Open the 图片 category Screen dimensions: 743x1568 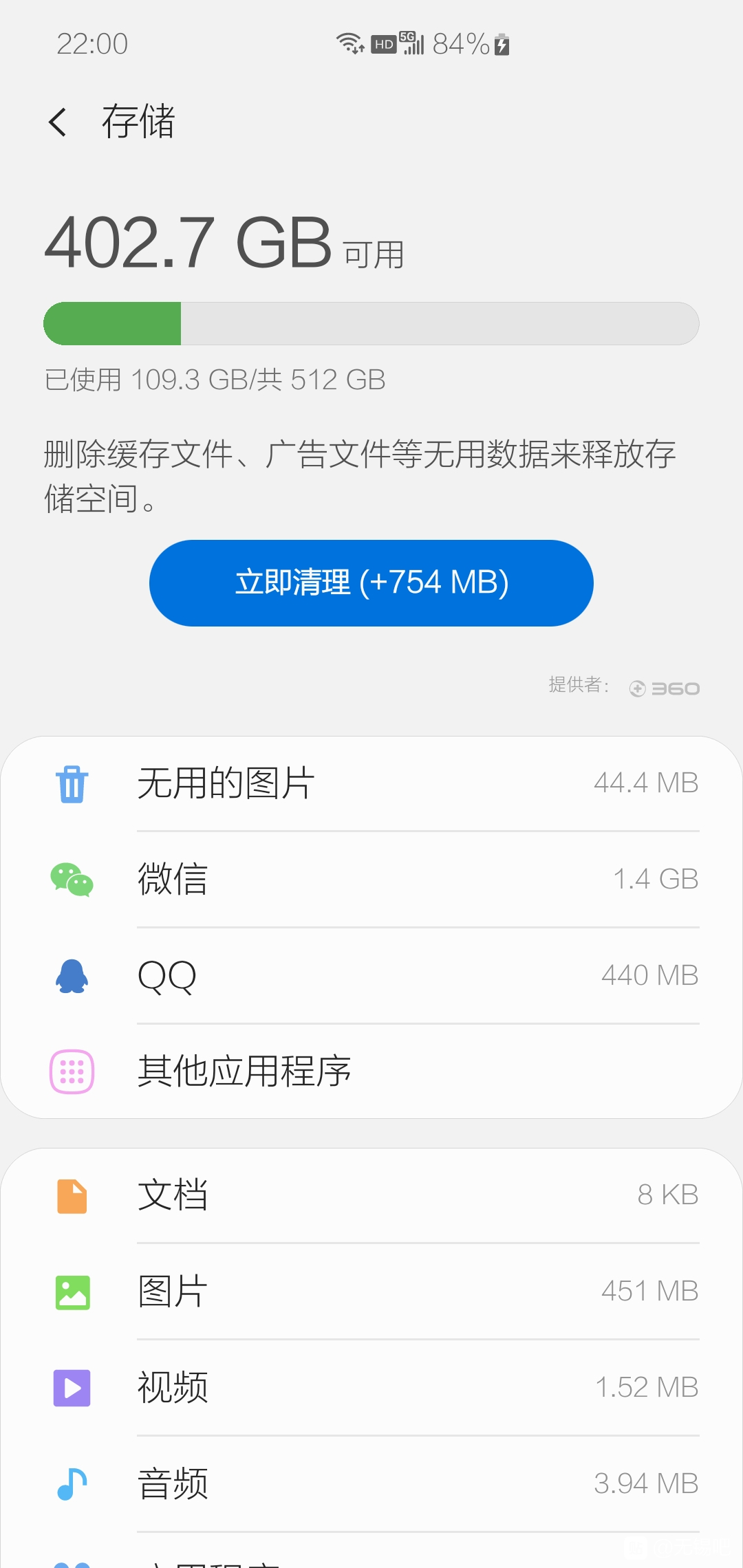coord(371,1292)
